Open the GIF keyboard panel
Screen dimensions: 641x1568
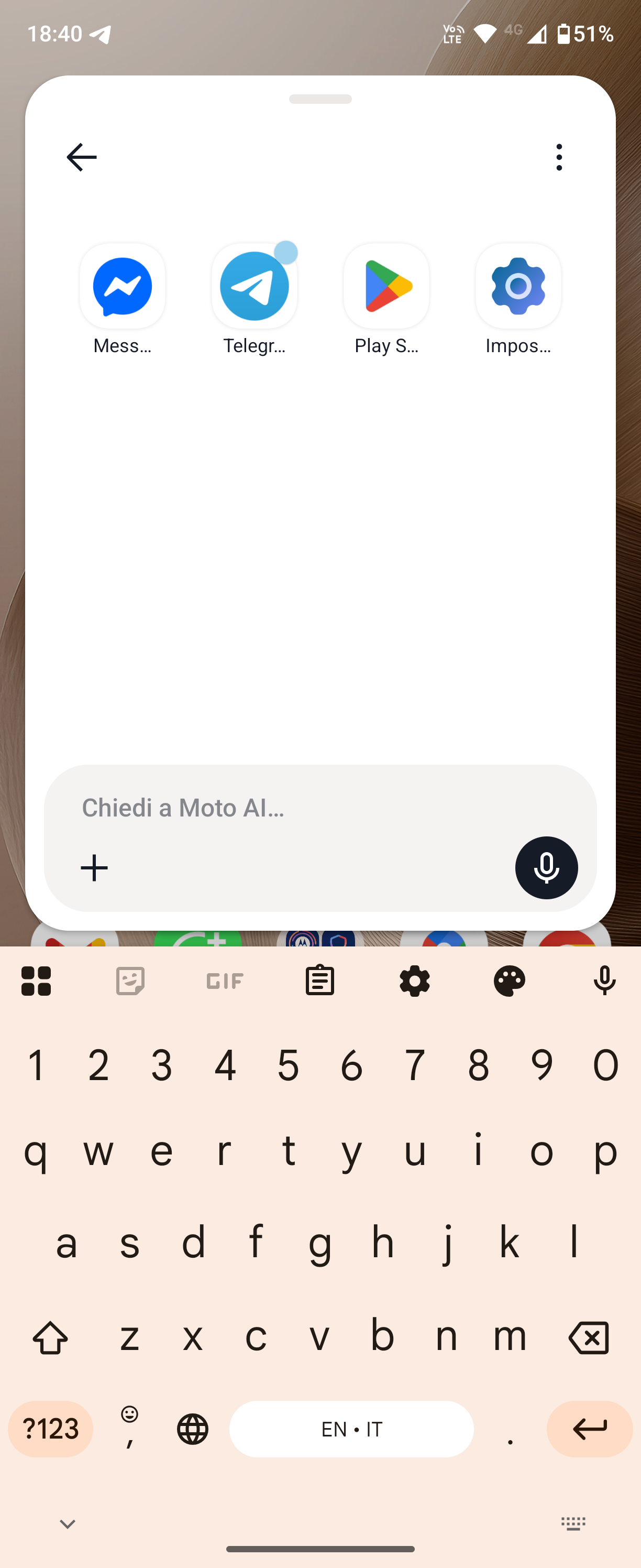pyautogui.click(x=225, y=981)
